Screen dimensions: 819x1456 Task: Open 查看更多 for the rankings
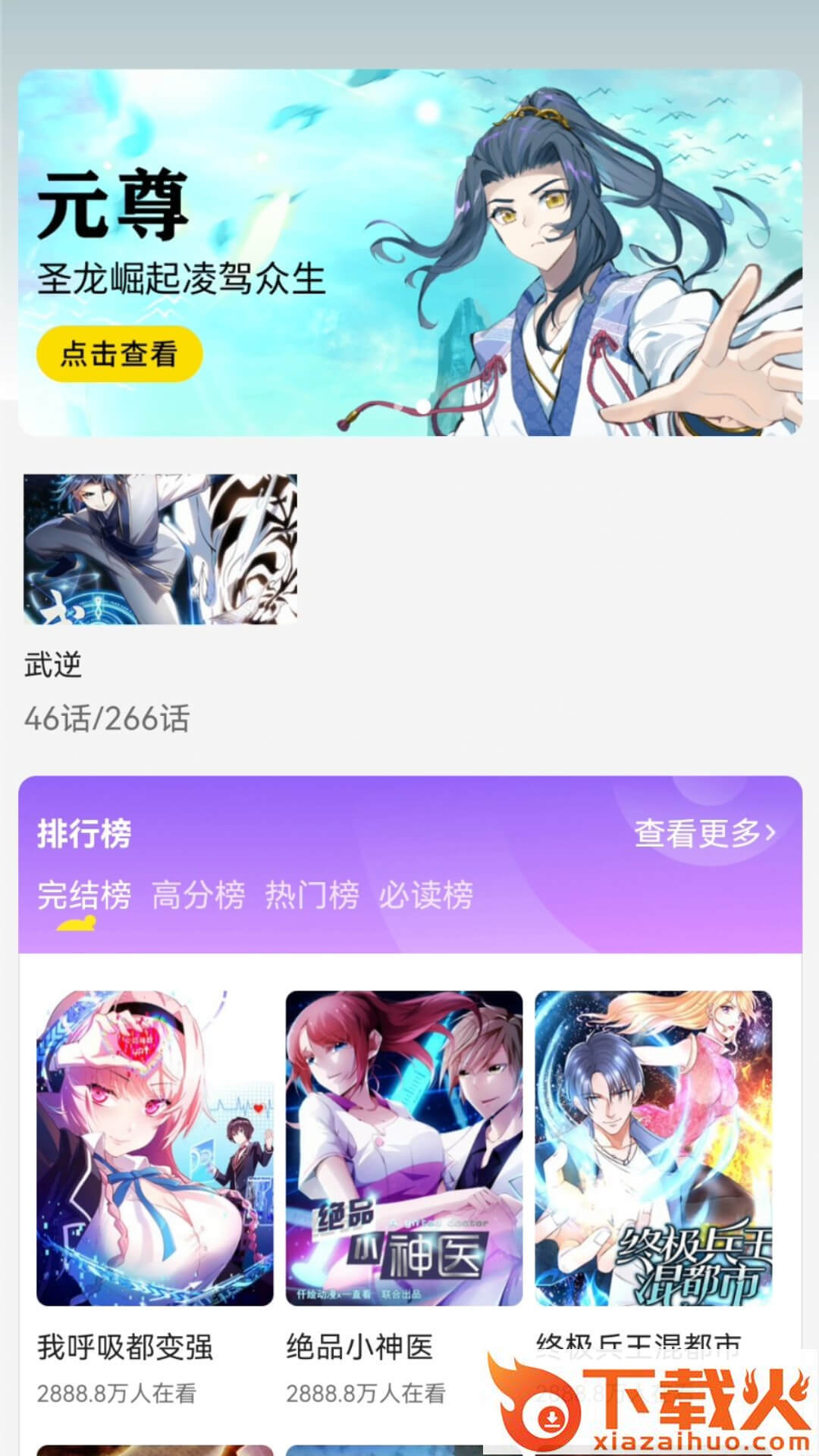(704, 833)
